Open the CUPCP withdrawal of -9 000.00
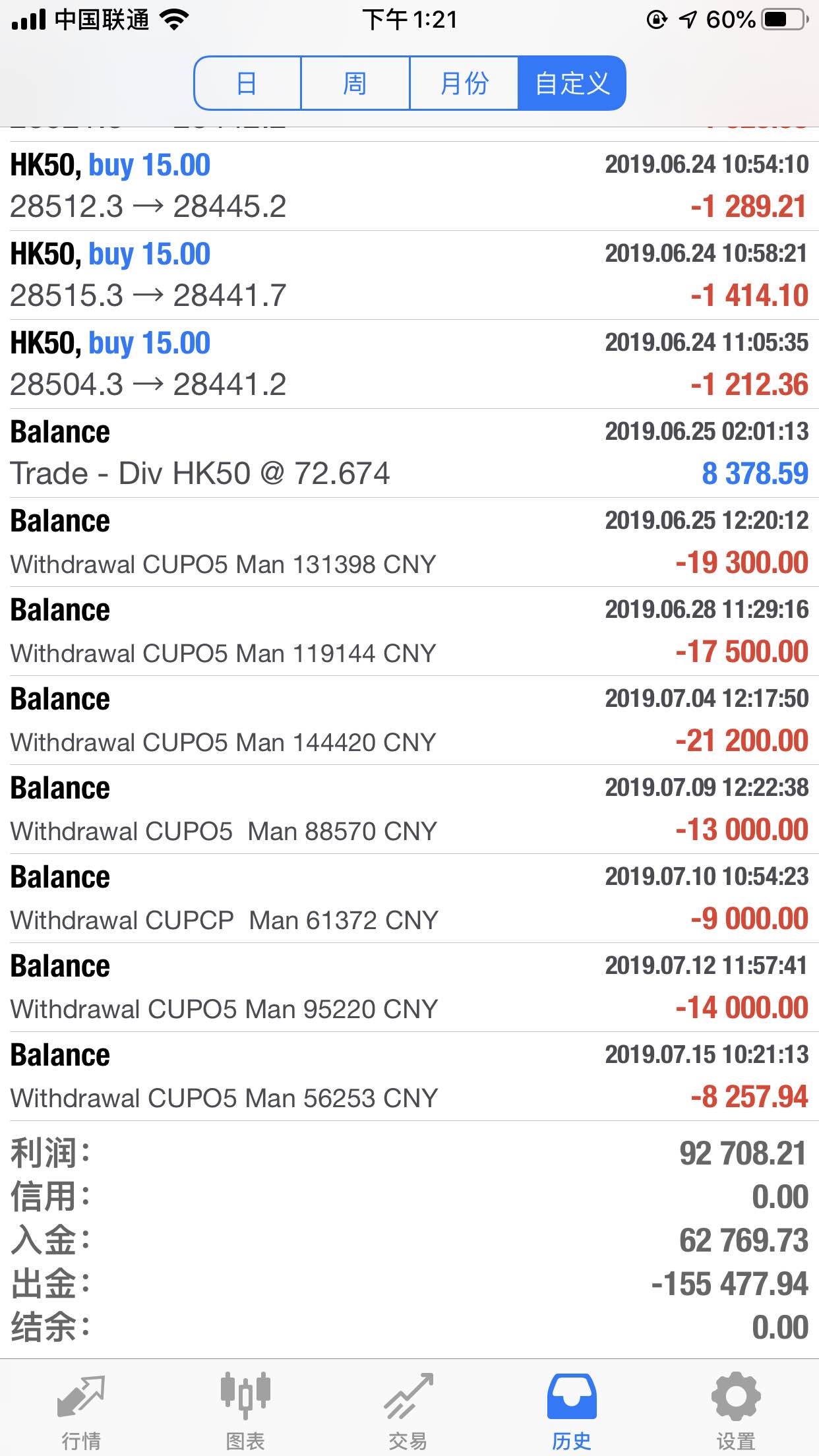Screen dimensions: 819x1456 pyautogui.click(x=409, y=898)
